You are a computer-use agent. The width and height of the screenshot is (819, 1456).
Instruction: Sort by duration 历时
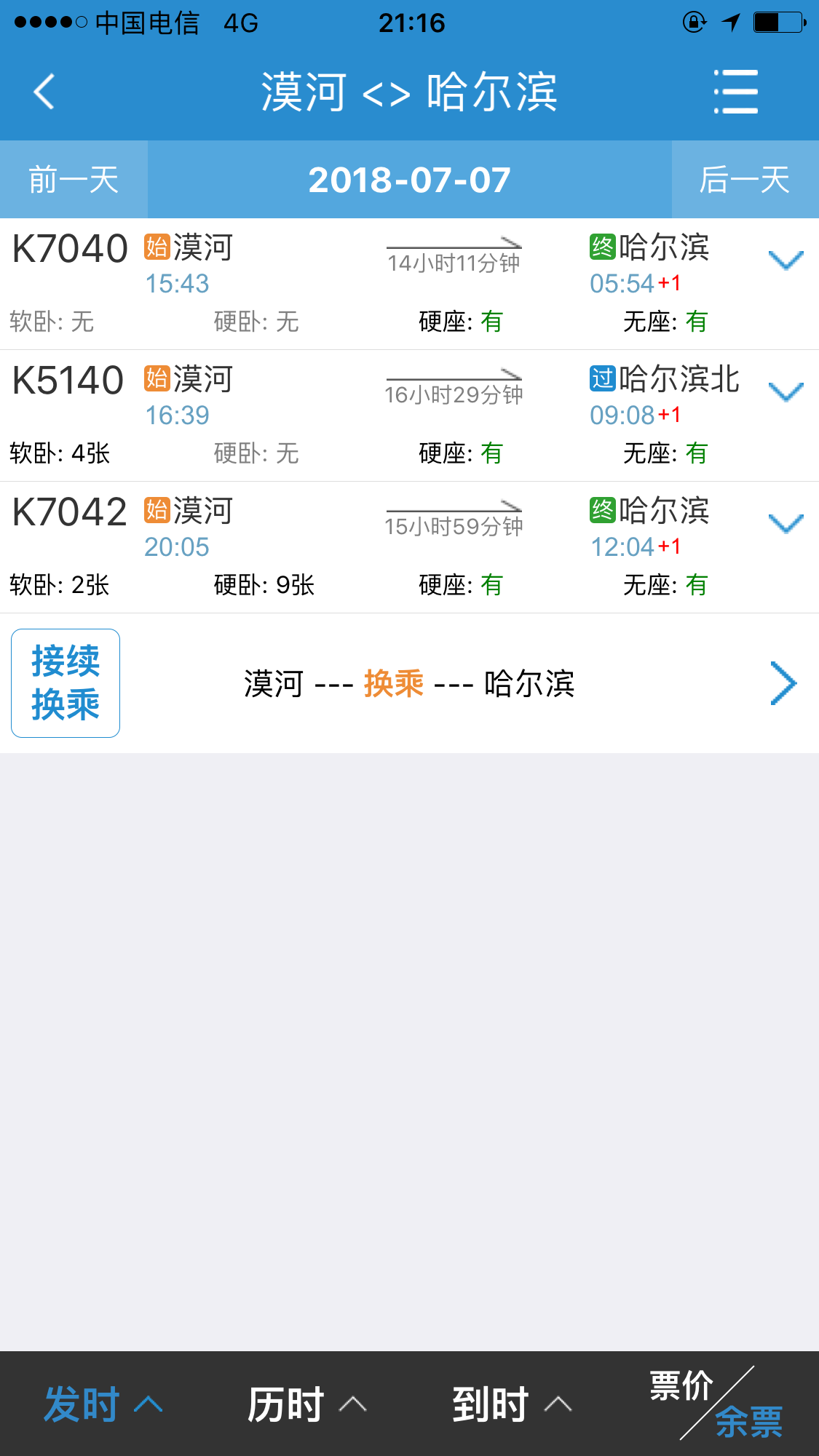[x=307, y=1404]
